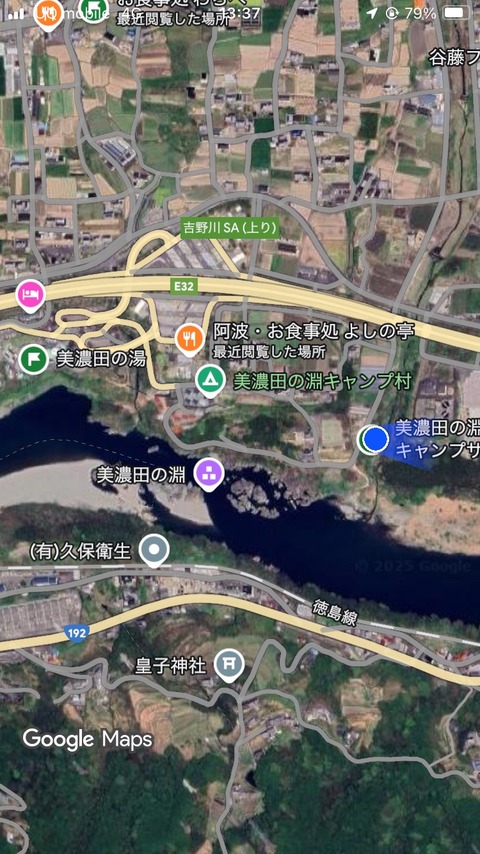The image size is (480, 854).
Task: Select the purple 美濃田の淵 attraction pin
Action: (x=209, y=474)
